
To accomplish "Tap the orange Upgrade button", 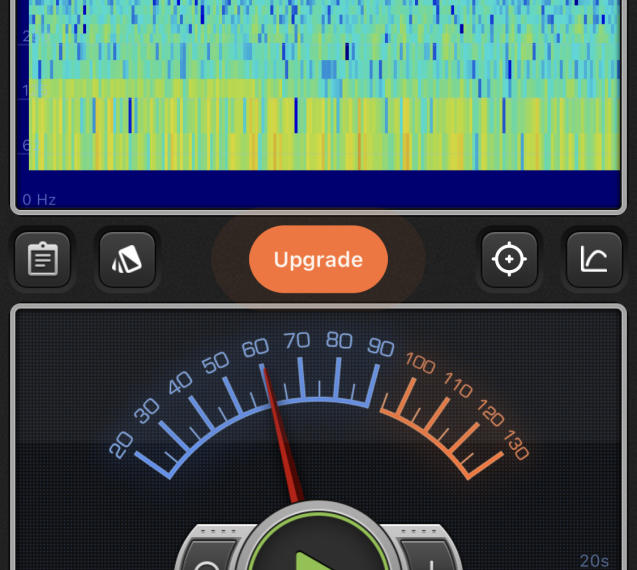I will (318, 260).
